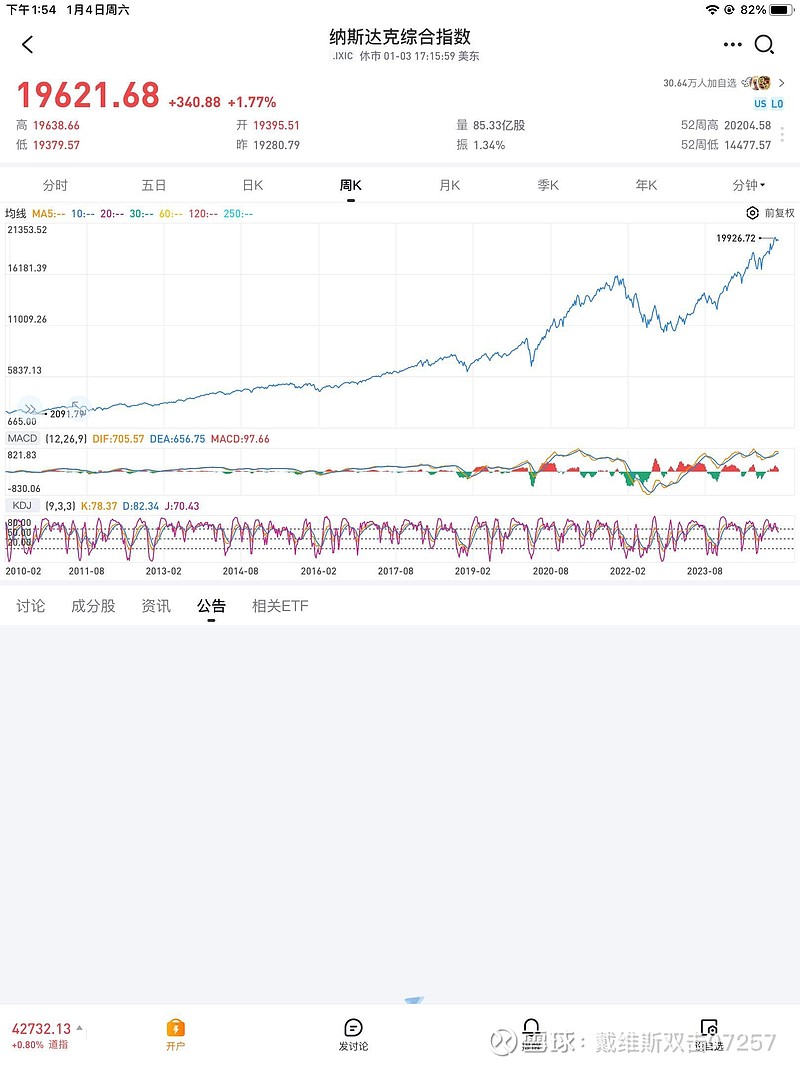The height and width of the screenshot is (1067, 800).
Task: Switch to the 月K monthly chart tab
Action: (450, 185)
